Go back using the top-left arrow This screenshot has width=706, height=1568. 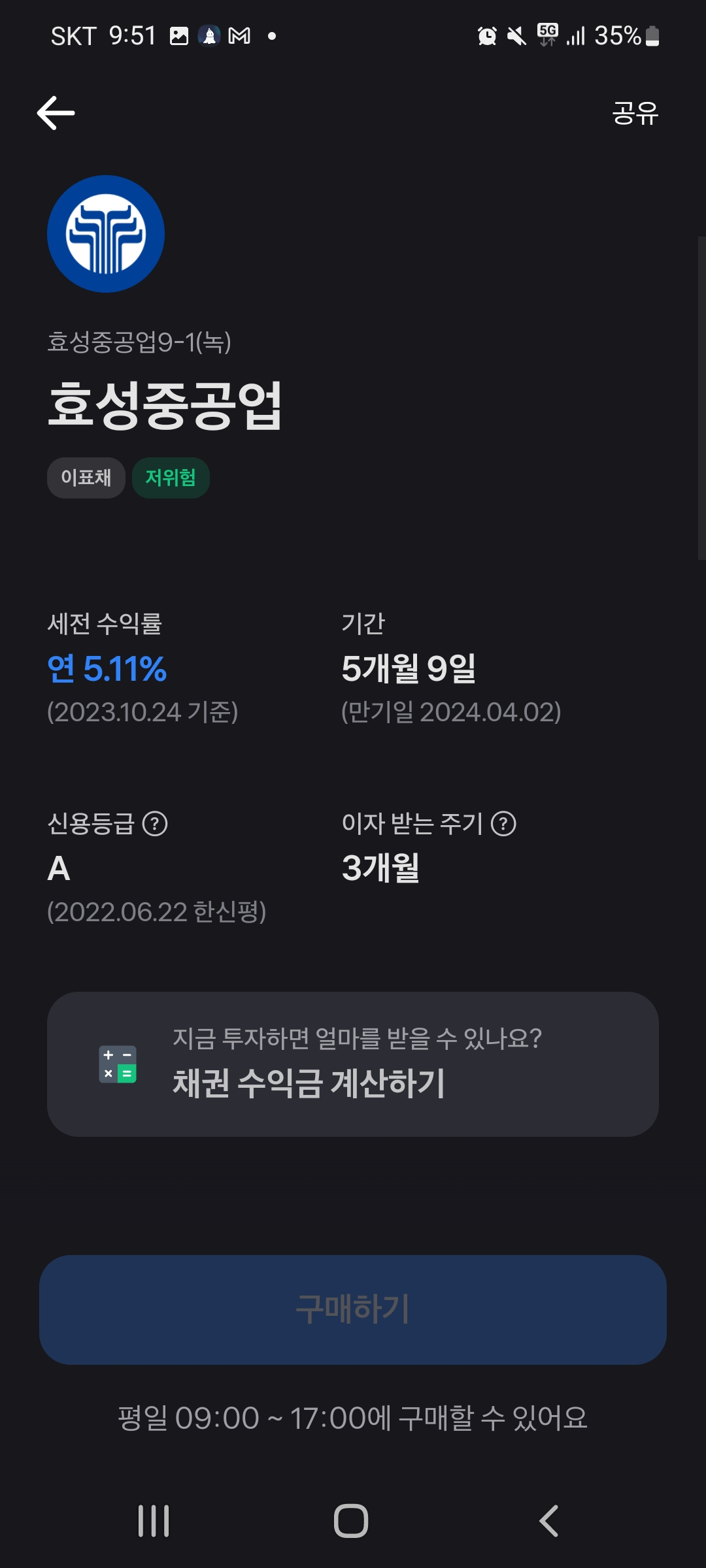[x=56, y=113]
